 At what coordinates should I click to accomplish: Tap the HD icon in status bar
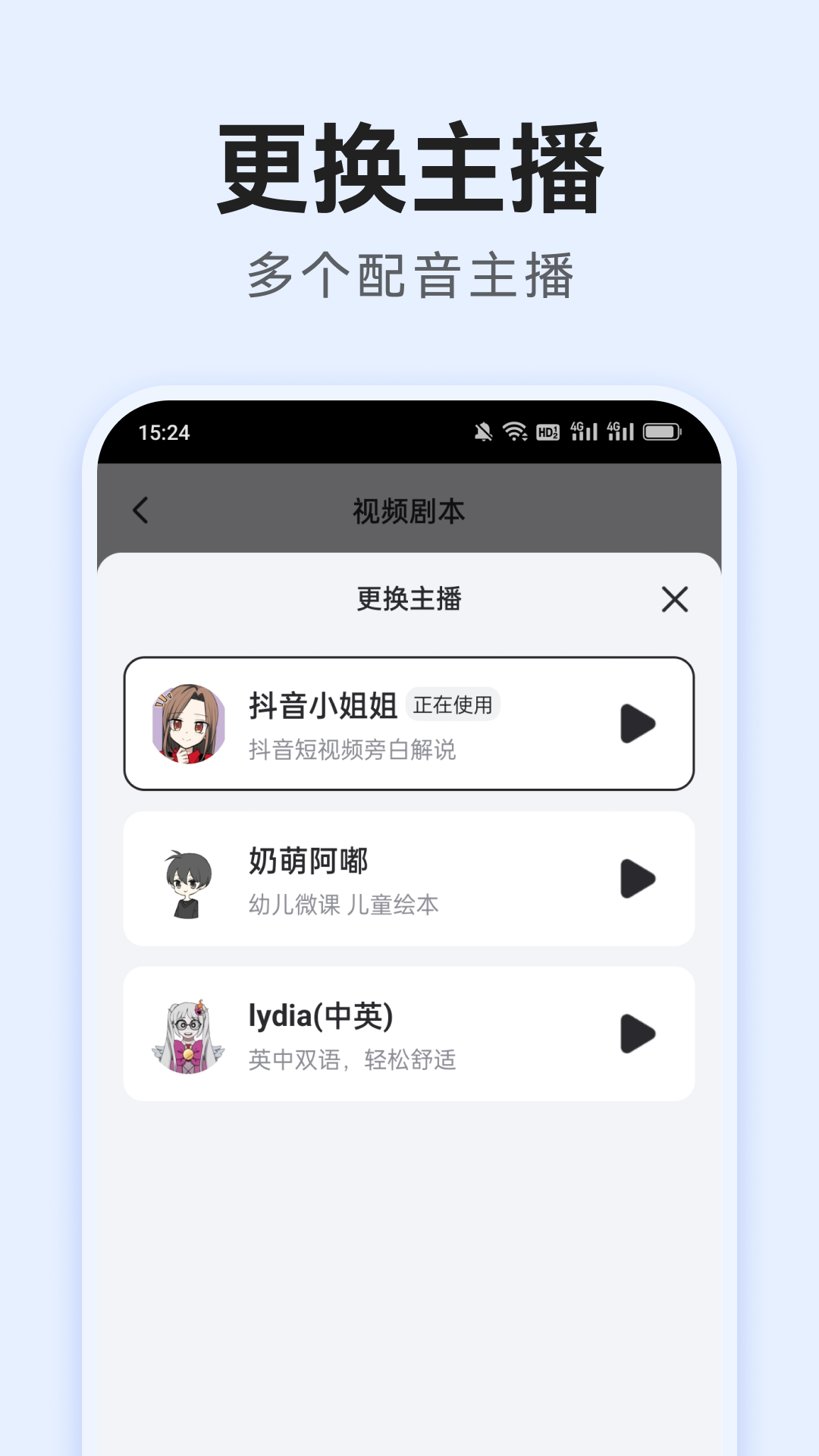[548, 432]
